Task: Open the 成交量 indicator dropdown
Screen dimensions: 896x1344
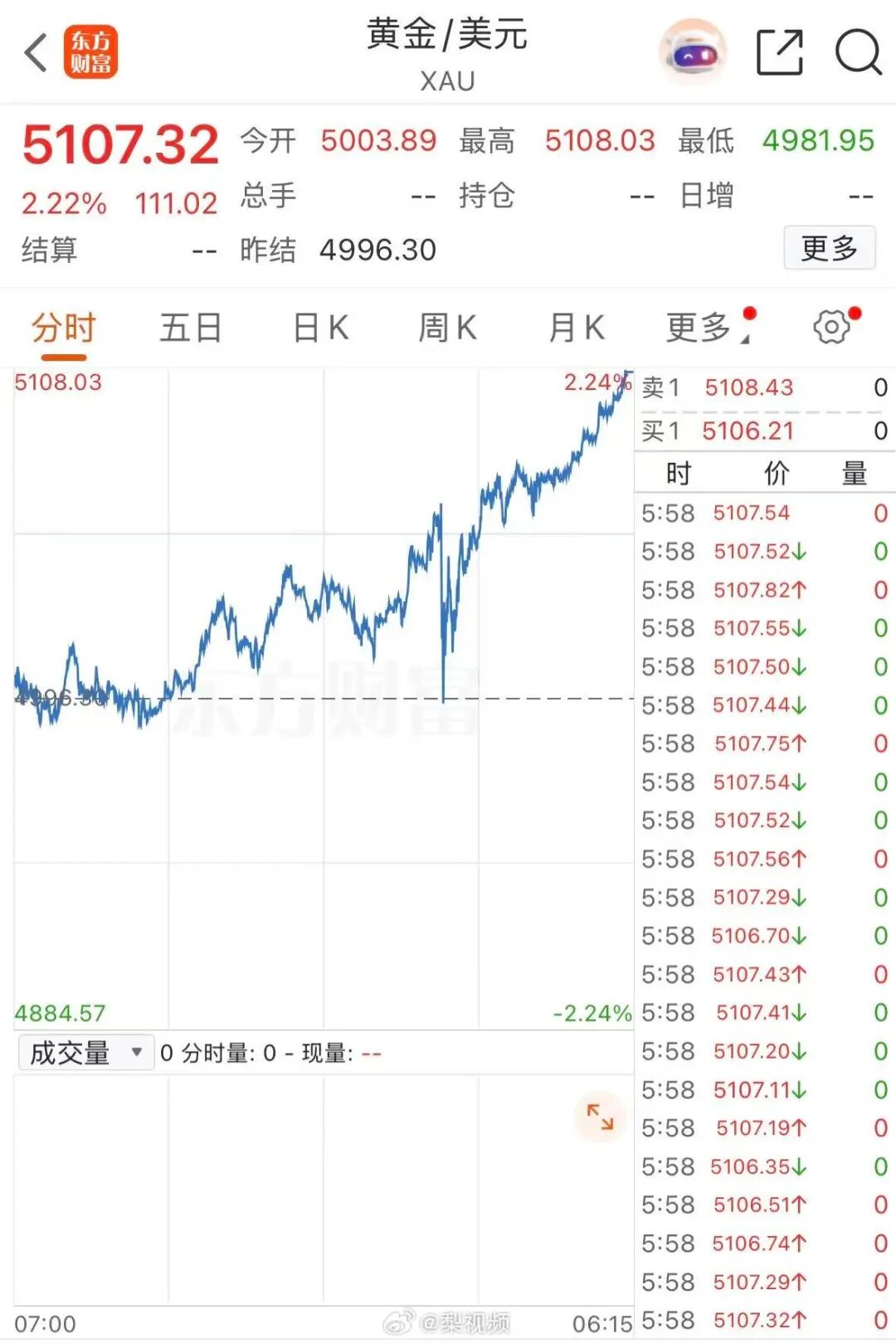Action: coord(86,1053)
